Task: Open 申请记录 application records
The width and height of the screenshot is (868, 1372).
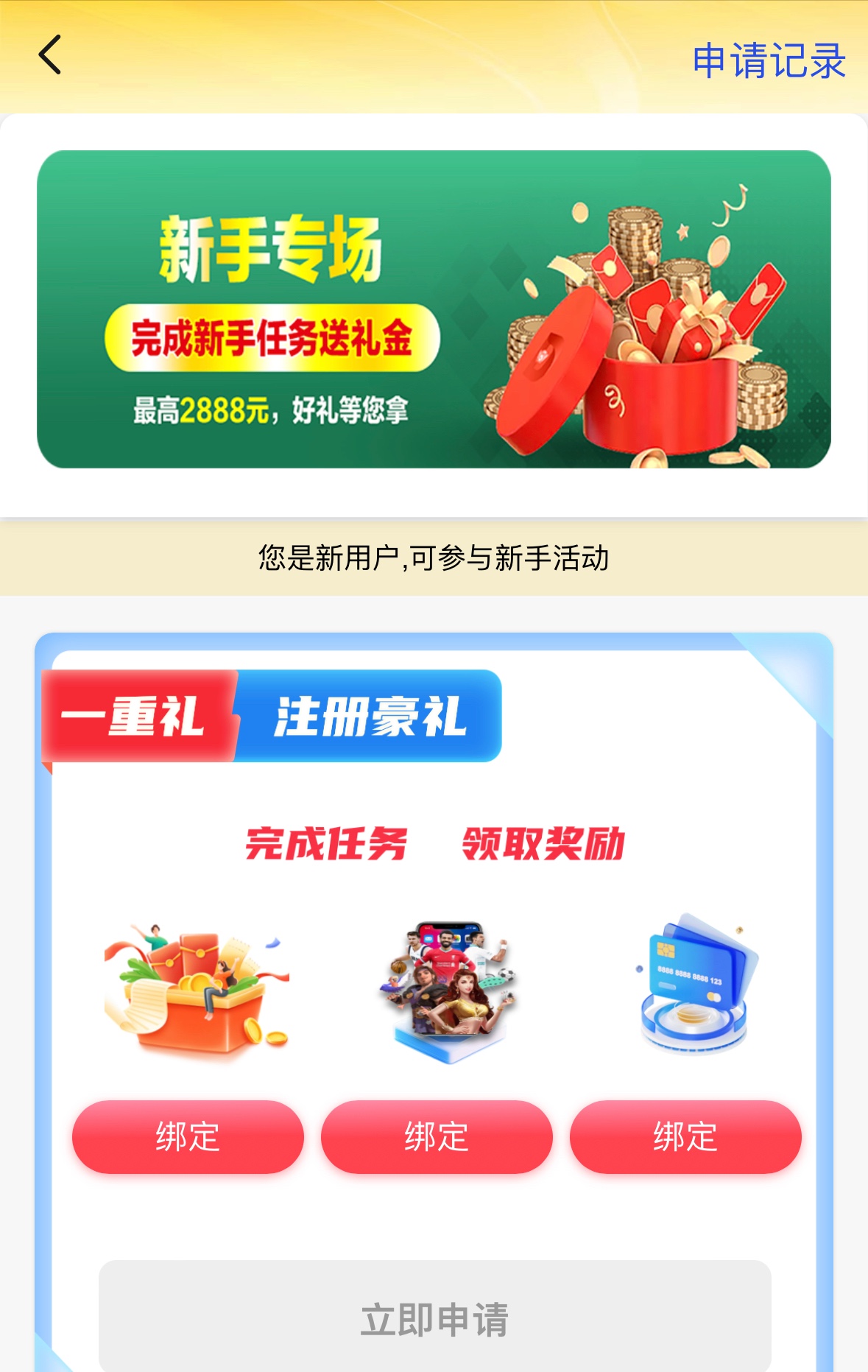Action: (769, 60)
